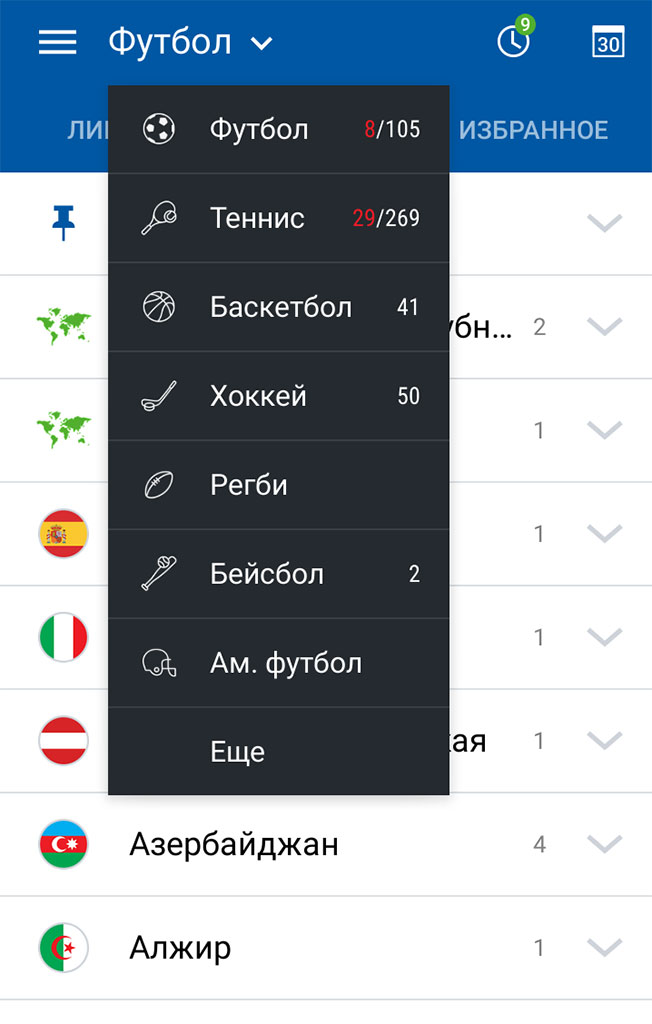Collapse the Футбол sport dropdown

pyautogui.click(x=190, y=42)
